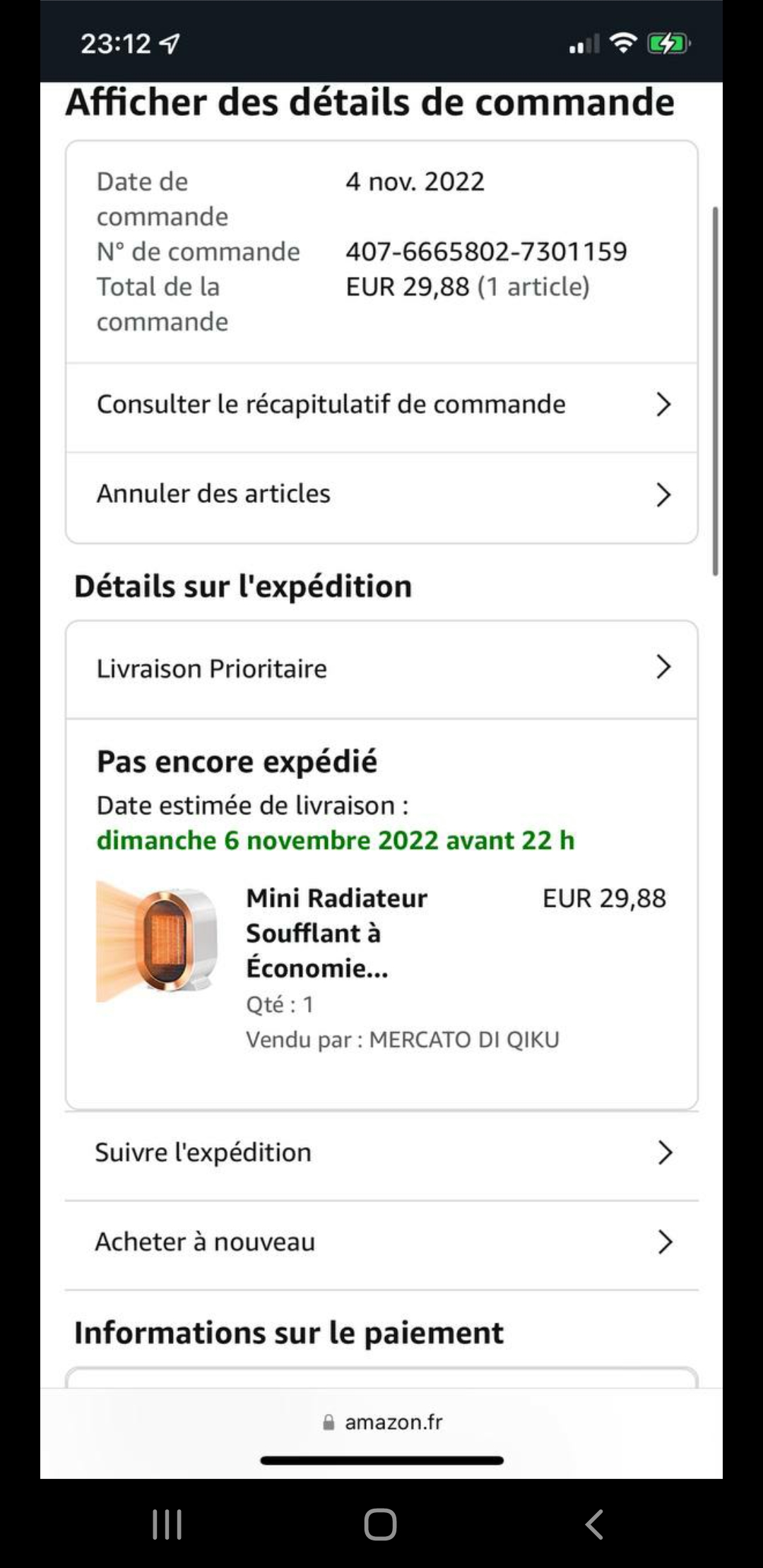Image resolution: width=763 pixels, height=1568 pixels.
Task: Choose Acheter à nouveau
Action: coord(381,1242)
